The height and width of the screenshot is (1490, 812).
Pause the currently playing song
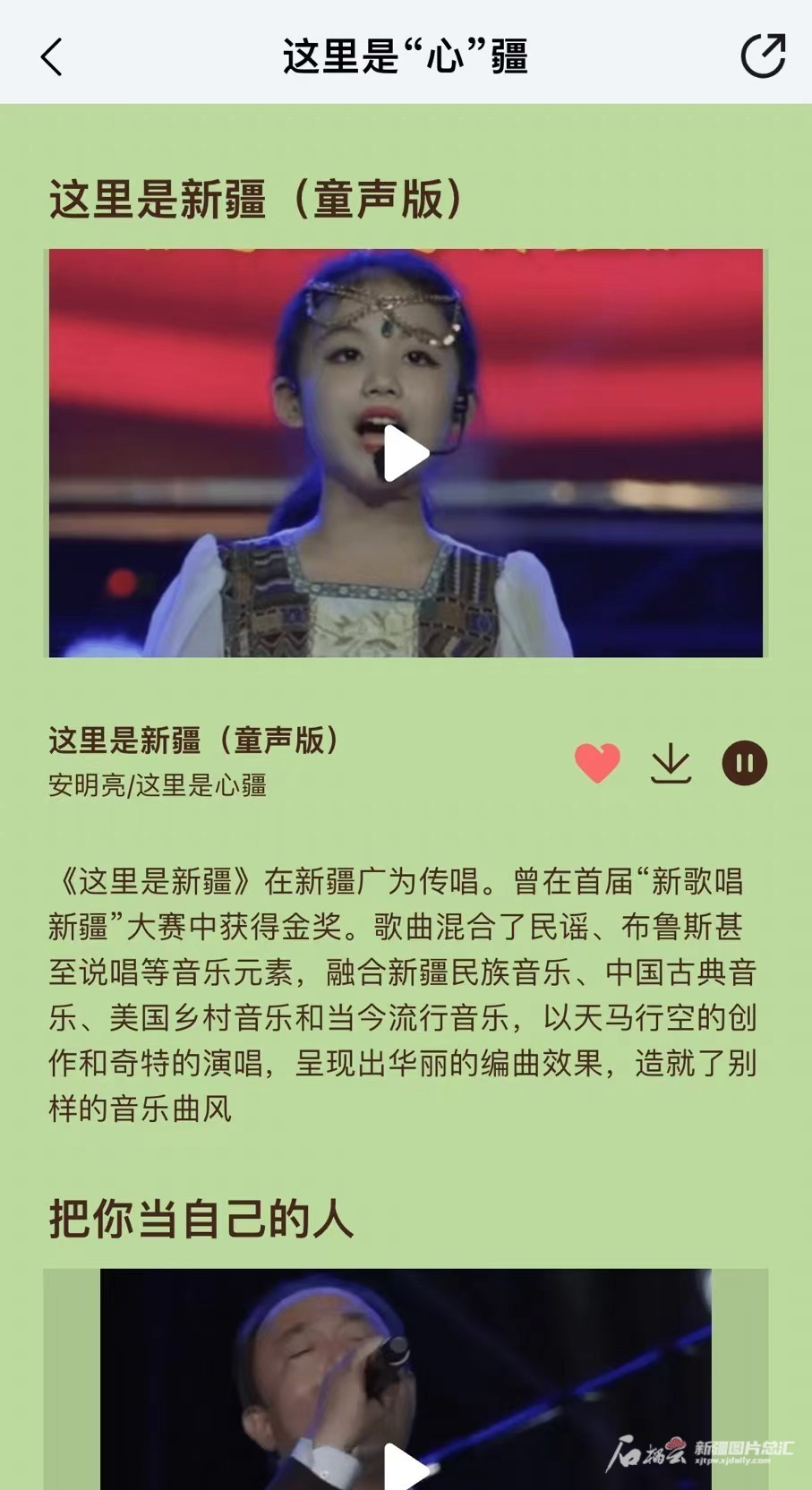744,763
